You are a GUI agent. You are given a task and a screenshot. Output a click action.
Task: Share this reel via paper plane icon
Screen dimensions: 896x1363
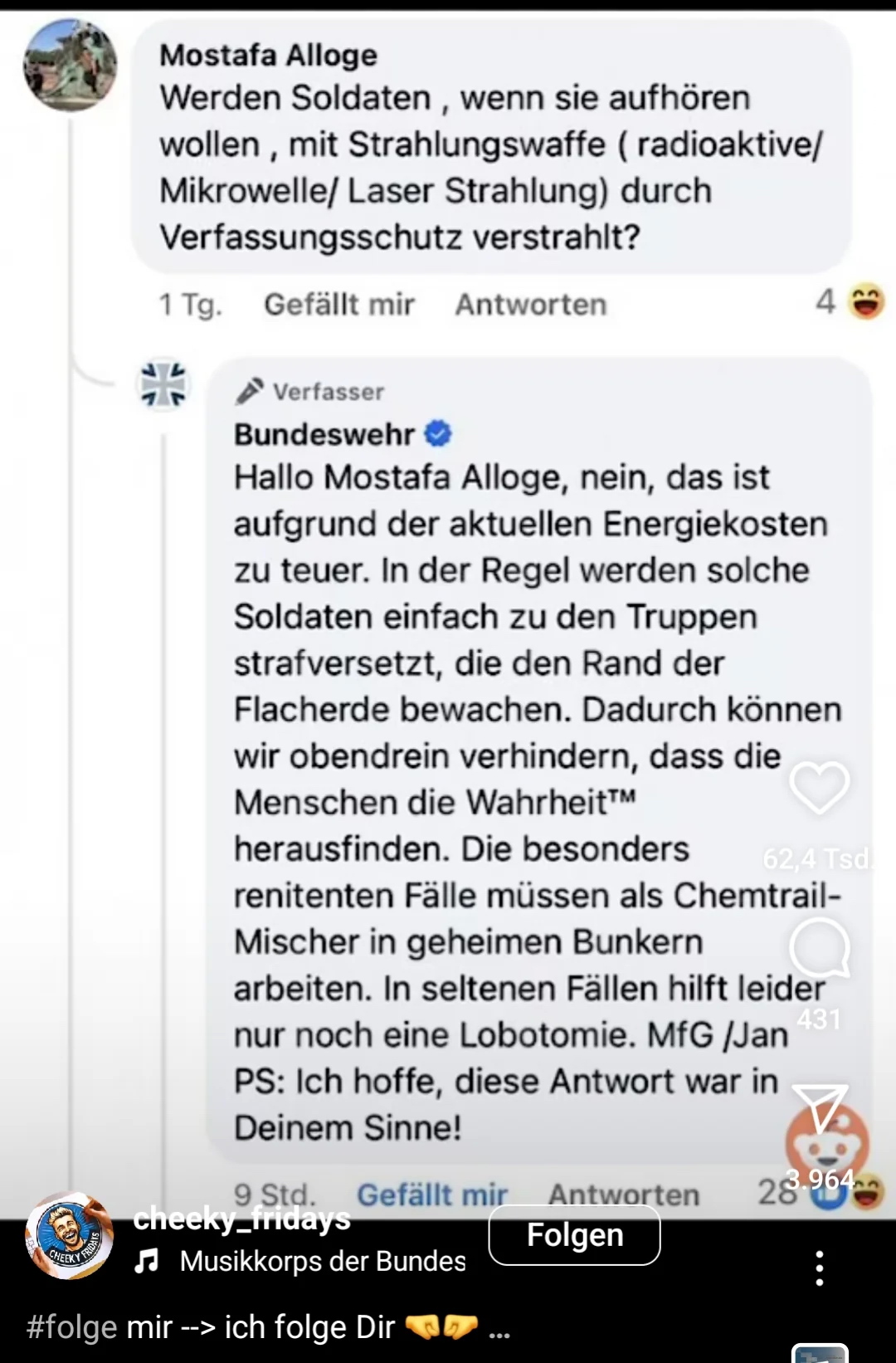point(820,1107)
